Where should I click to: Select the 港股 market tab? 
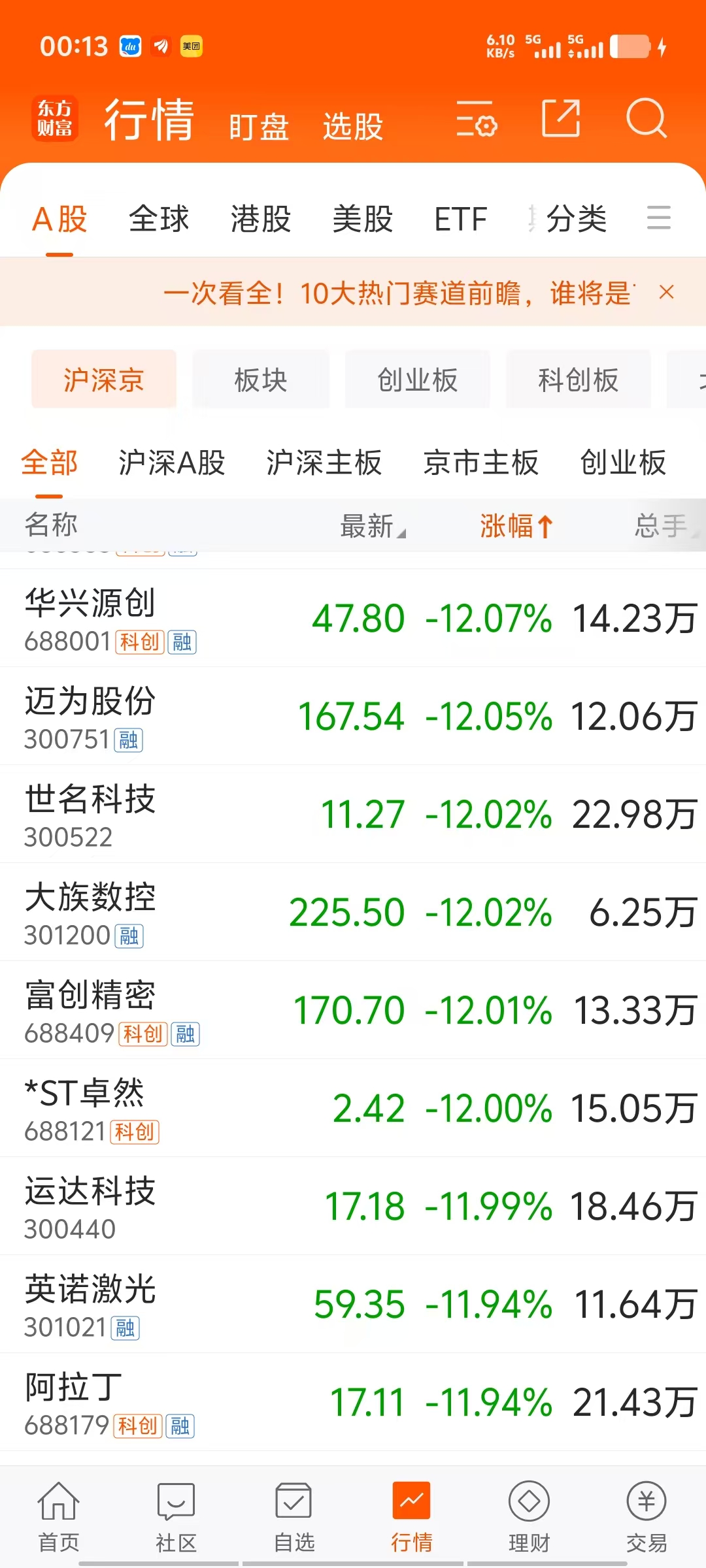(261, 219)
